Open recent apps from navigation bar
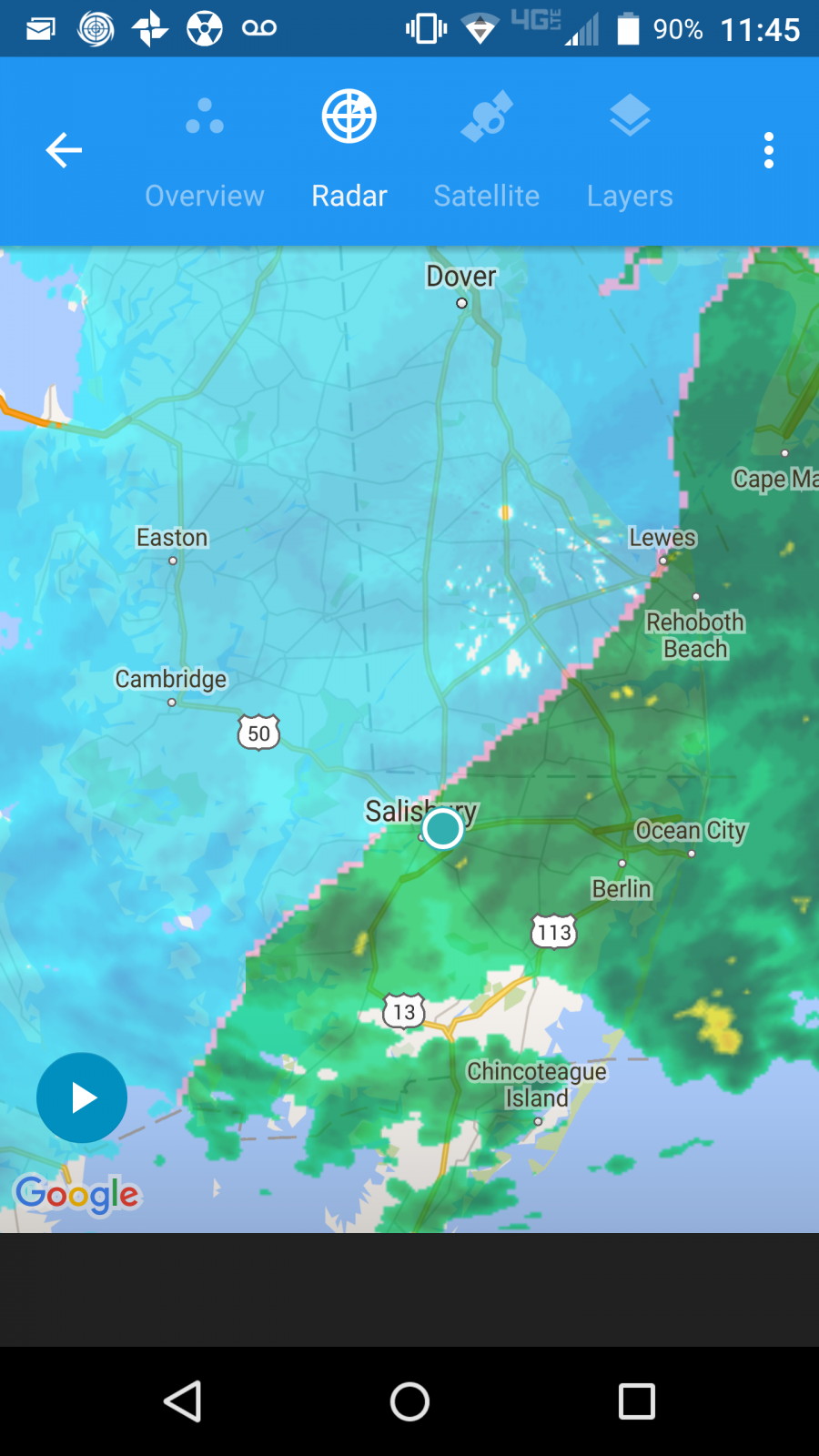This screenshot has height=1456, width=819. tap(637, 1401)
